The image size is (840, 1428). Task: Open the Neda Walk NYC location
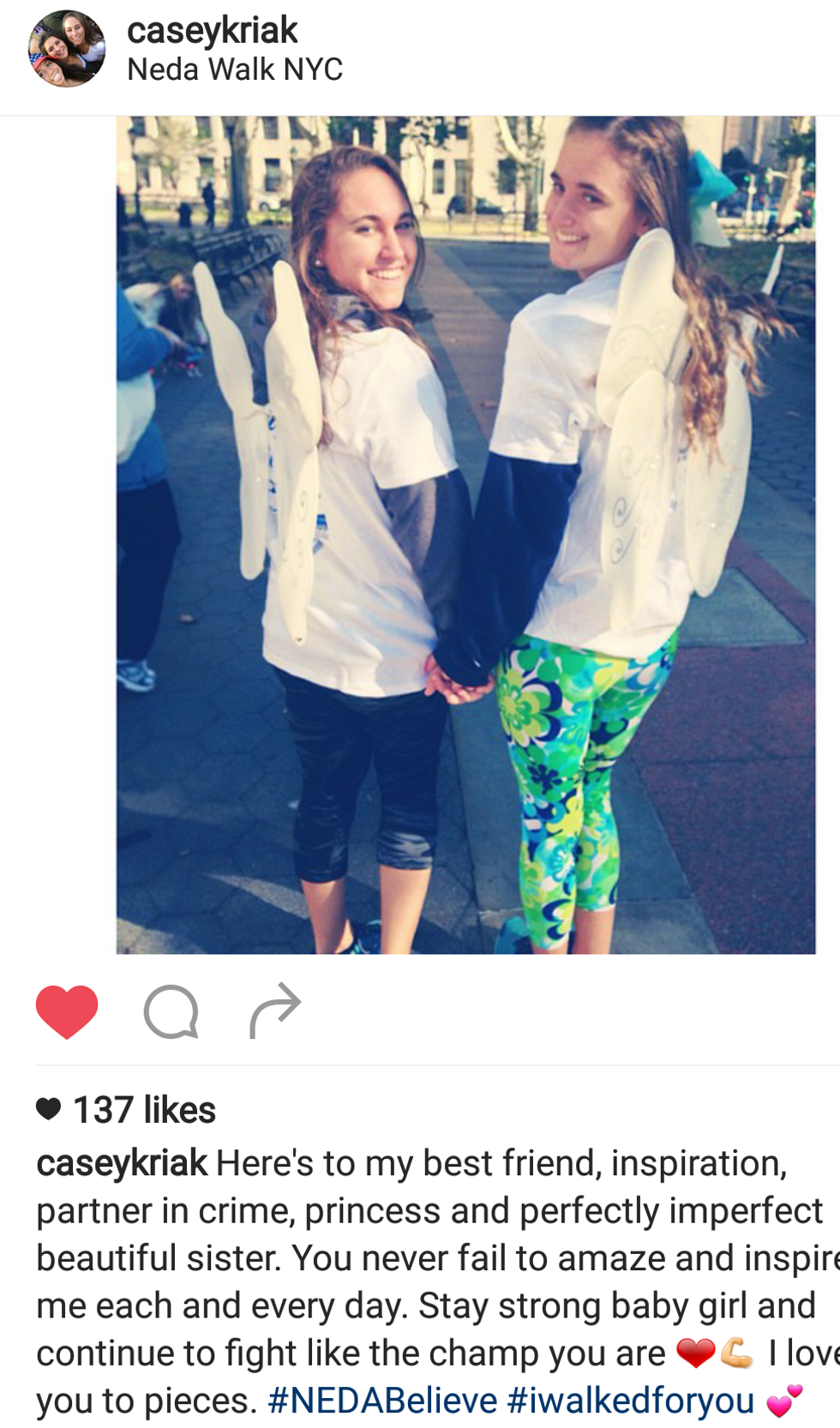(x=235, y=69)
